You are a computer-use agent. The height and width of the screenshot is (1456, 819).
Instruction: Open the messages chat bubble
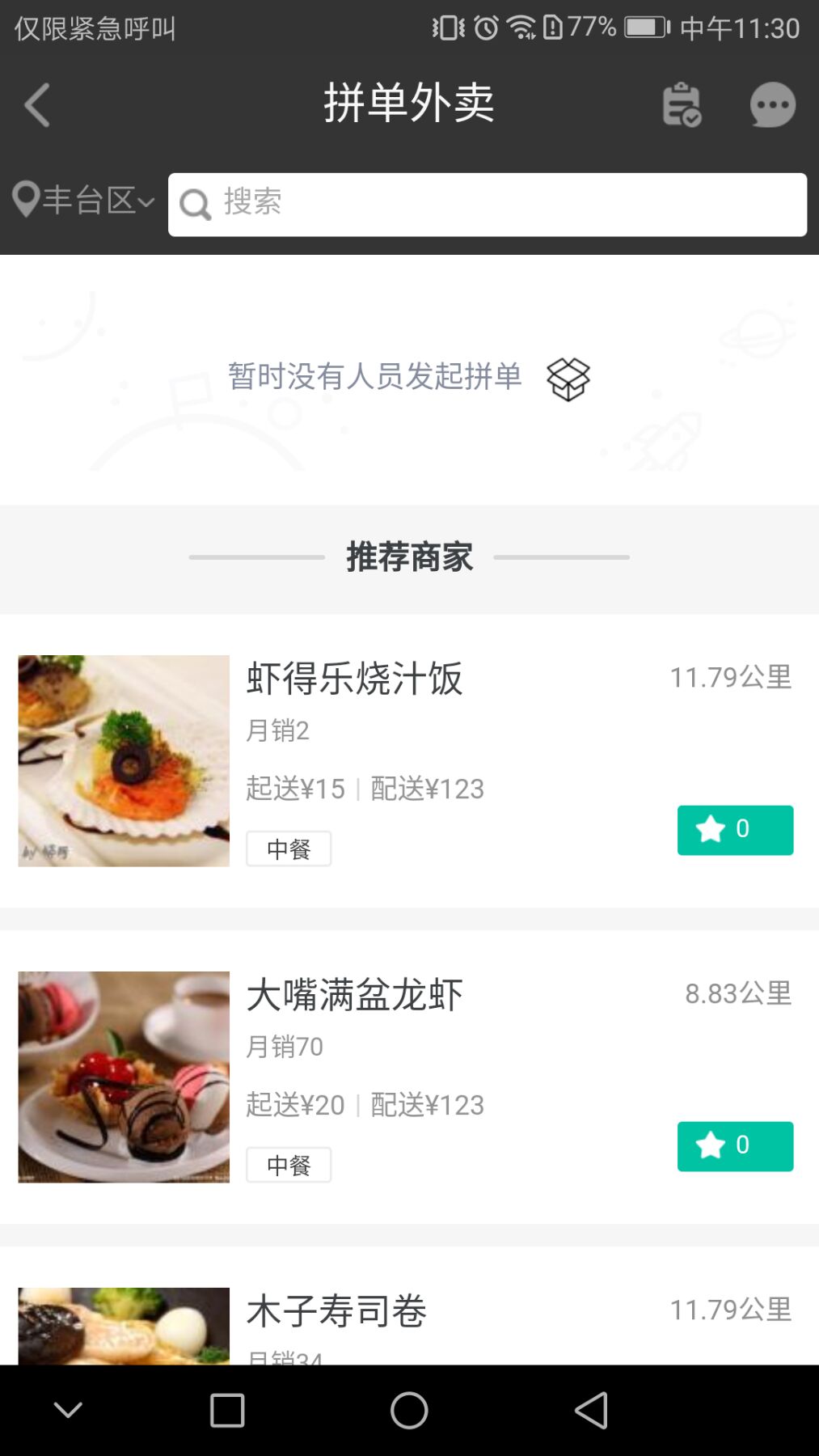pyautogui.click(x=772, y=105)
